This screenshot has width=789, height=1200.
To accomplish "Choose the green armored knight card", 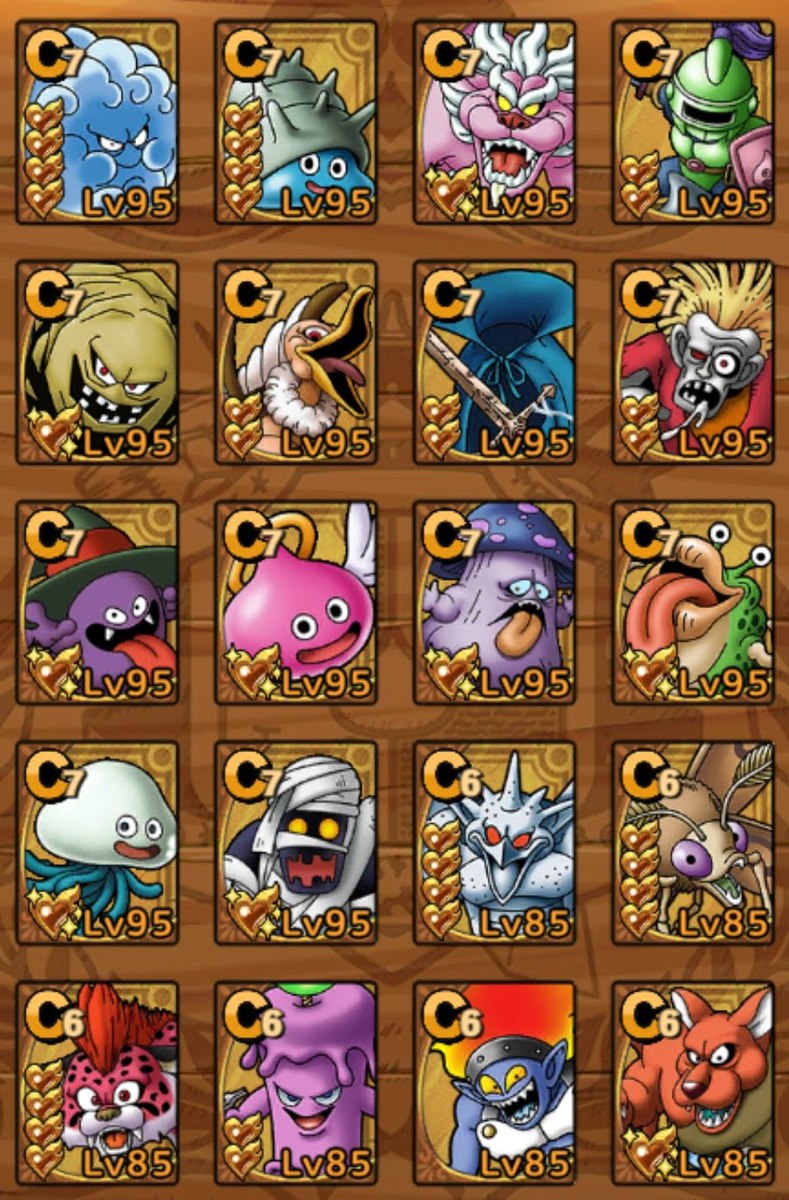I will tap(692, 122).
